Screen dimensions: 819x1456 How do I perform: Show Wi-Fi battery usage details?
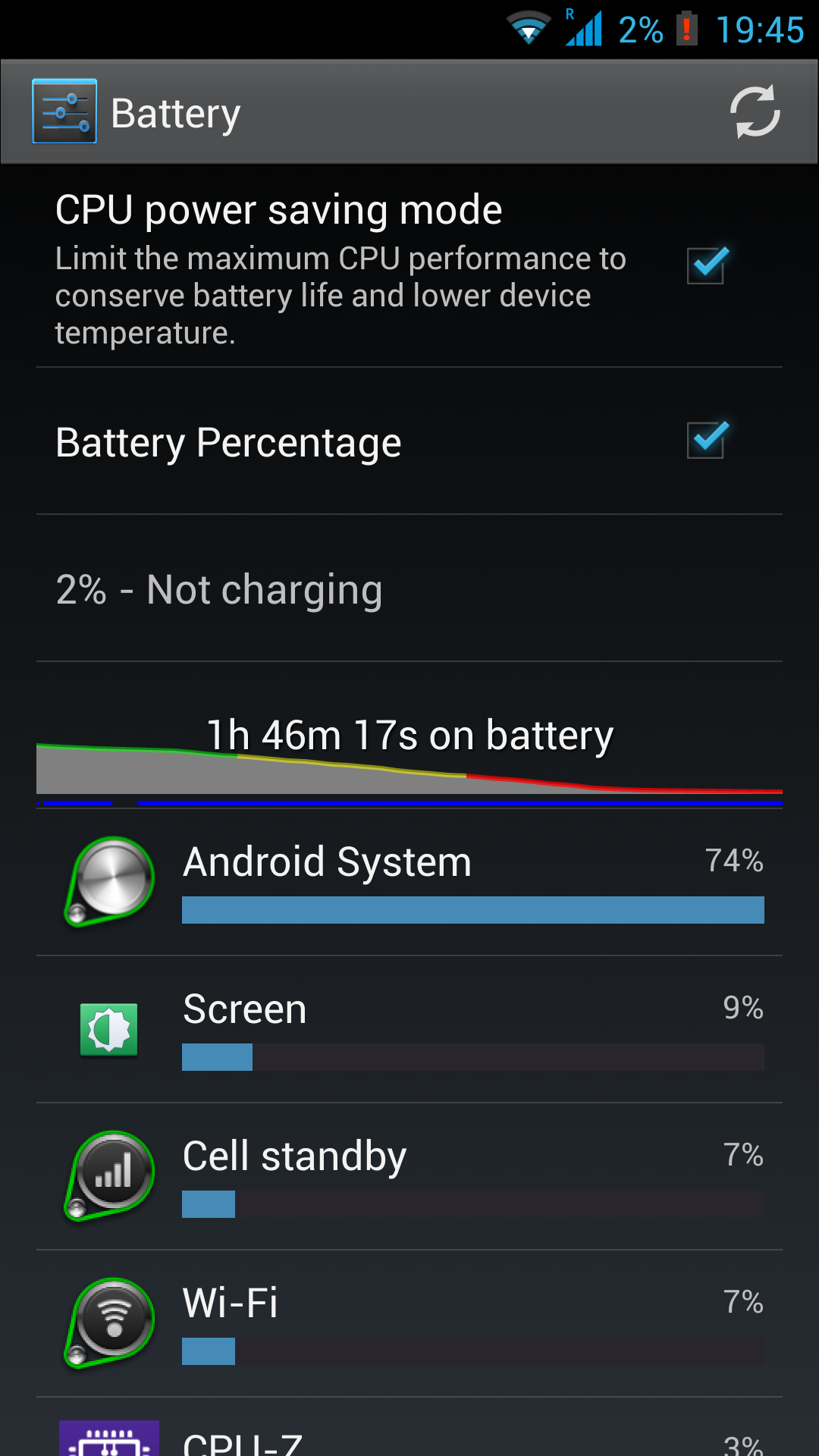coord(409,1324)
